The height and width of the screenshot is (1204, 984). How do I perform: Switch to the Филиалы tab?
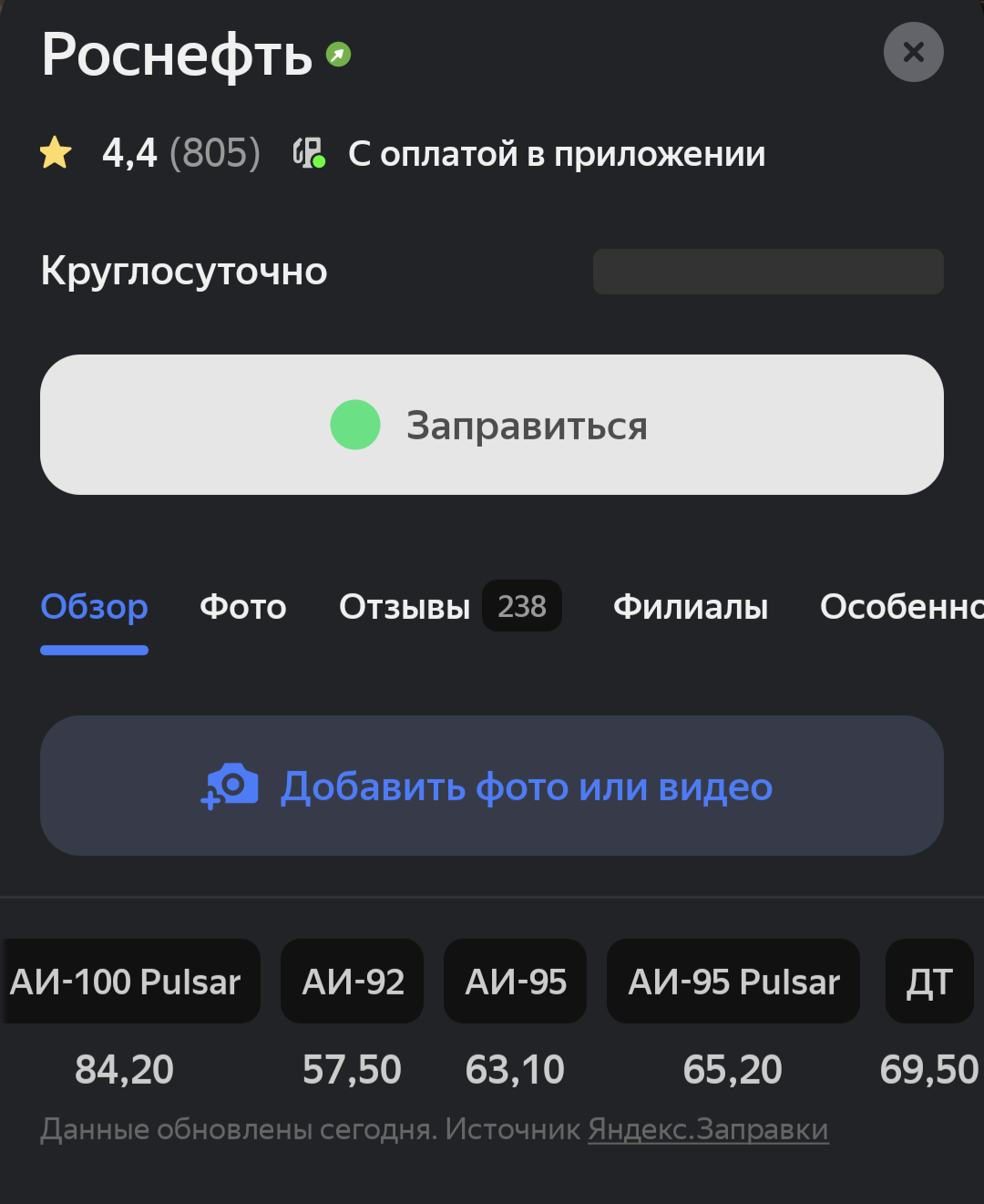[x=691, y=606]
